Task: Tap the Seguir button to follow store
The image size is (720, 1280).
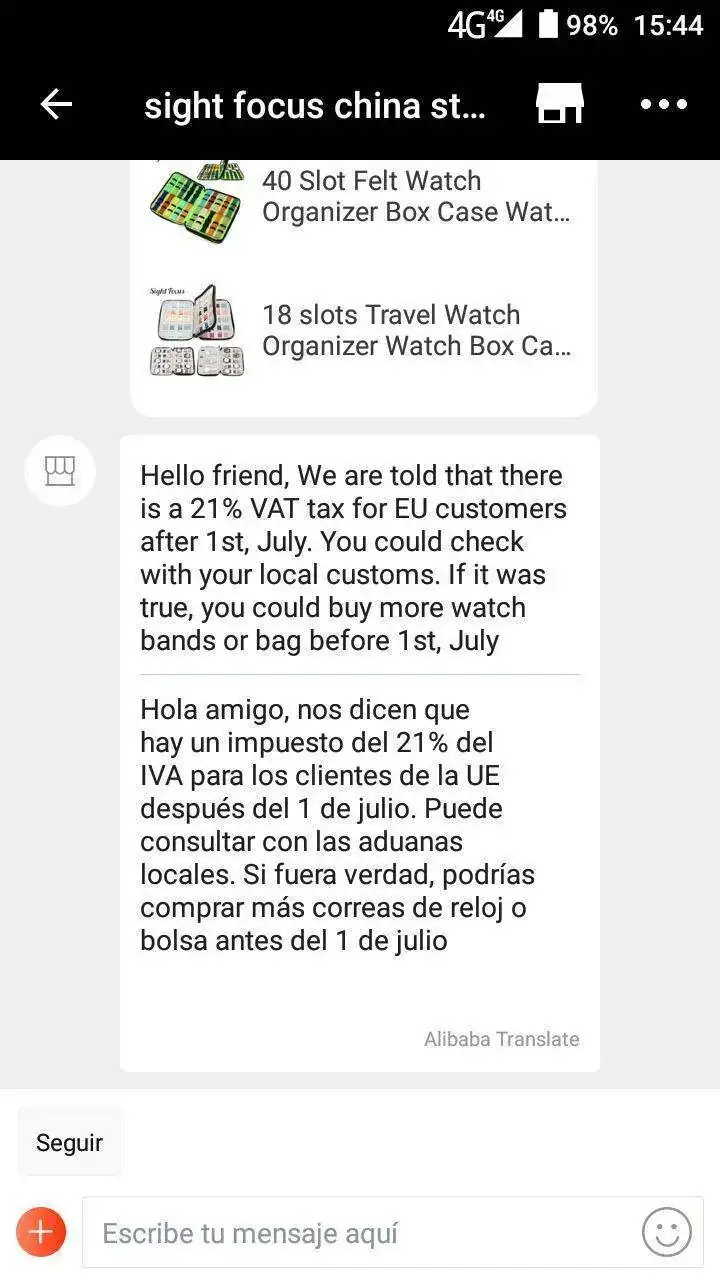Action: coord(69,1143)
